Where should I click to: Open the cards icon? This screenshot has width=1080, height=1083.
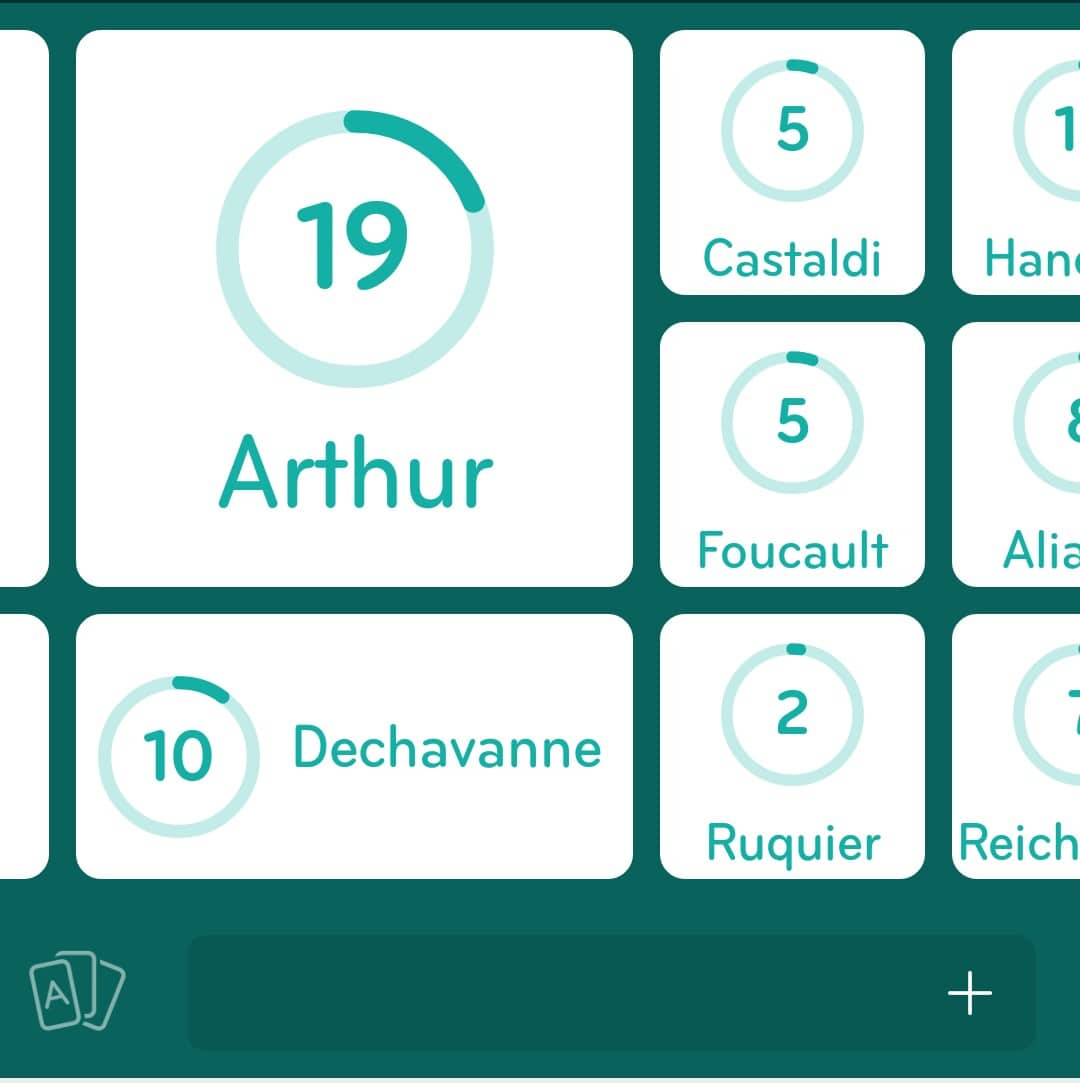[x=77, y=991]
